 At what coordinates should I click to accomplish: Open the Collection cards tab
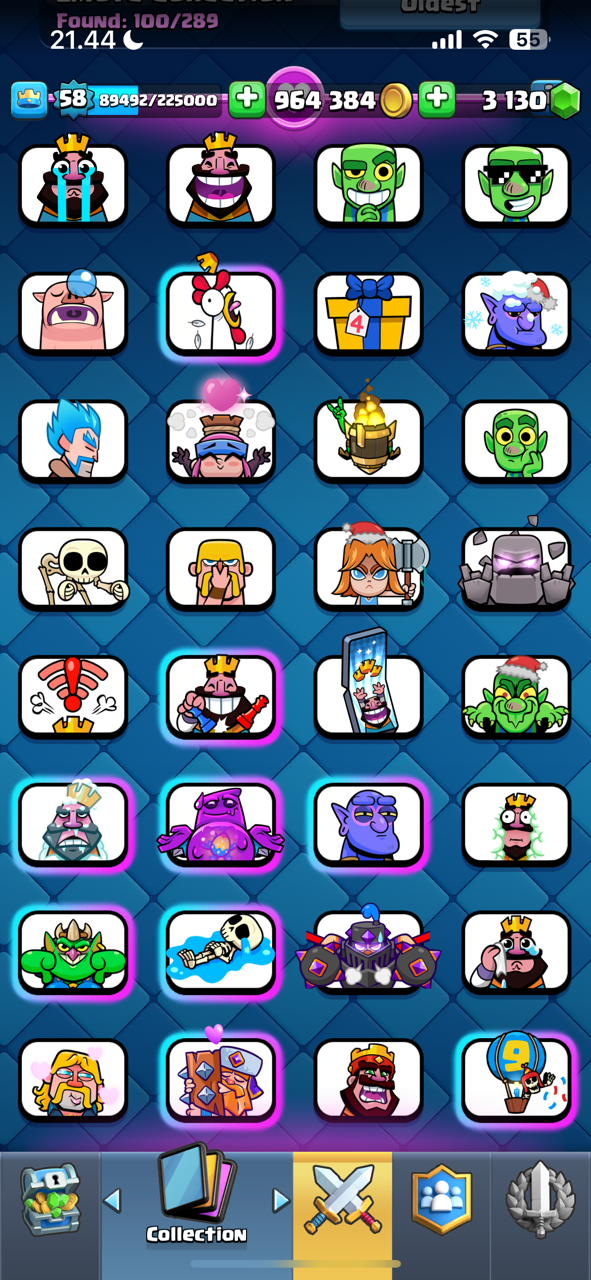196,1196
